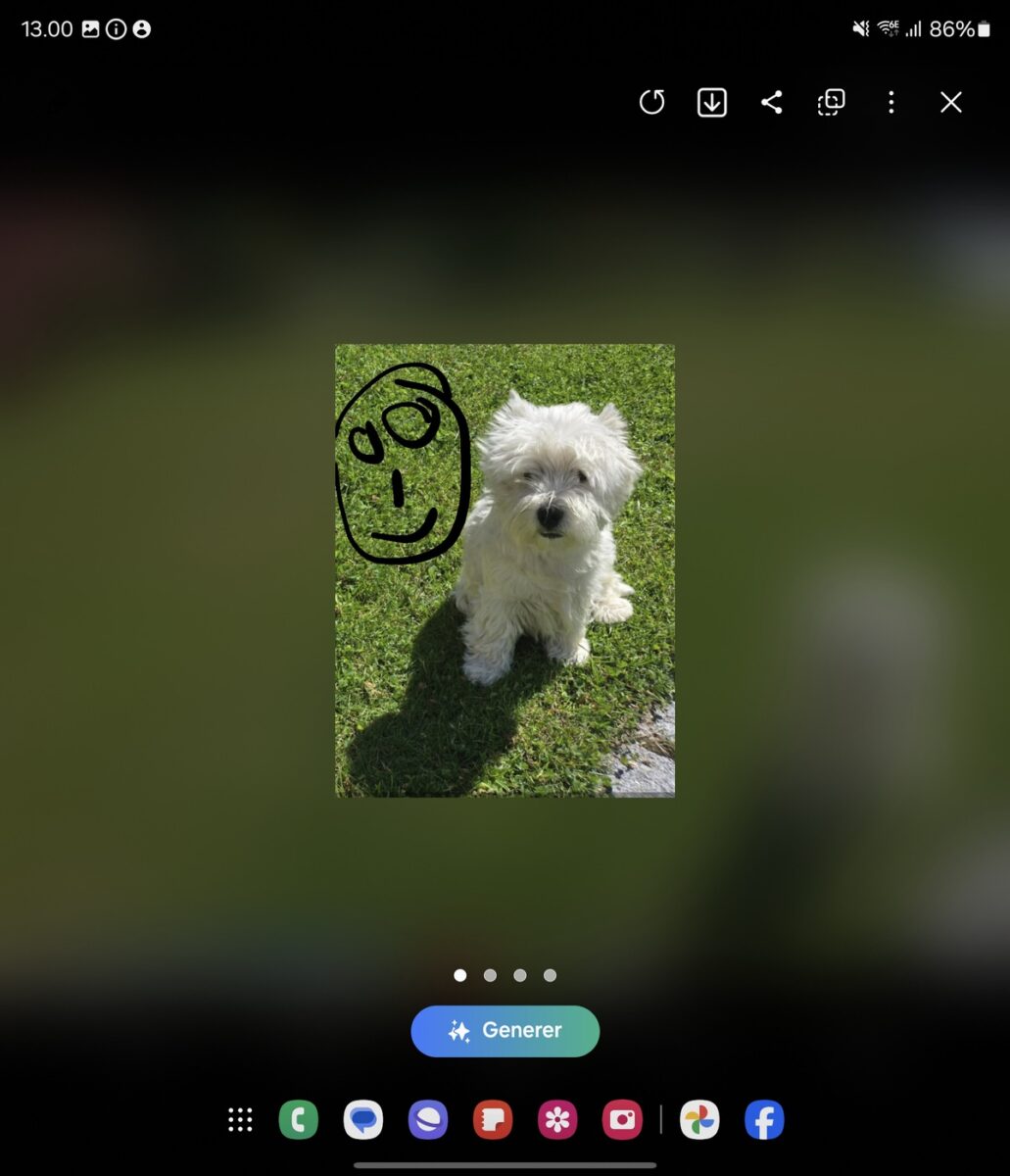Open the app drawer grid
This screenshot has height=1176, width=1010.
pos(240,1120)
